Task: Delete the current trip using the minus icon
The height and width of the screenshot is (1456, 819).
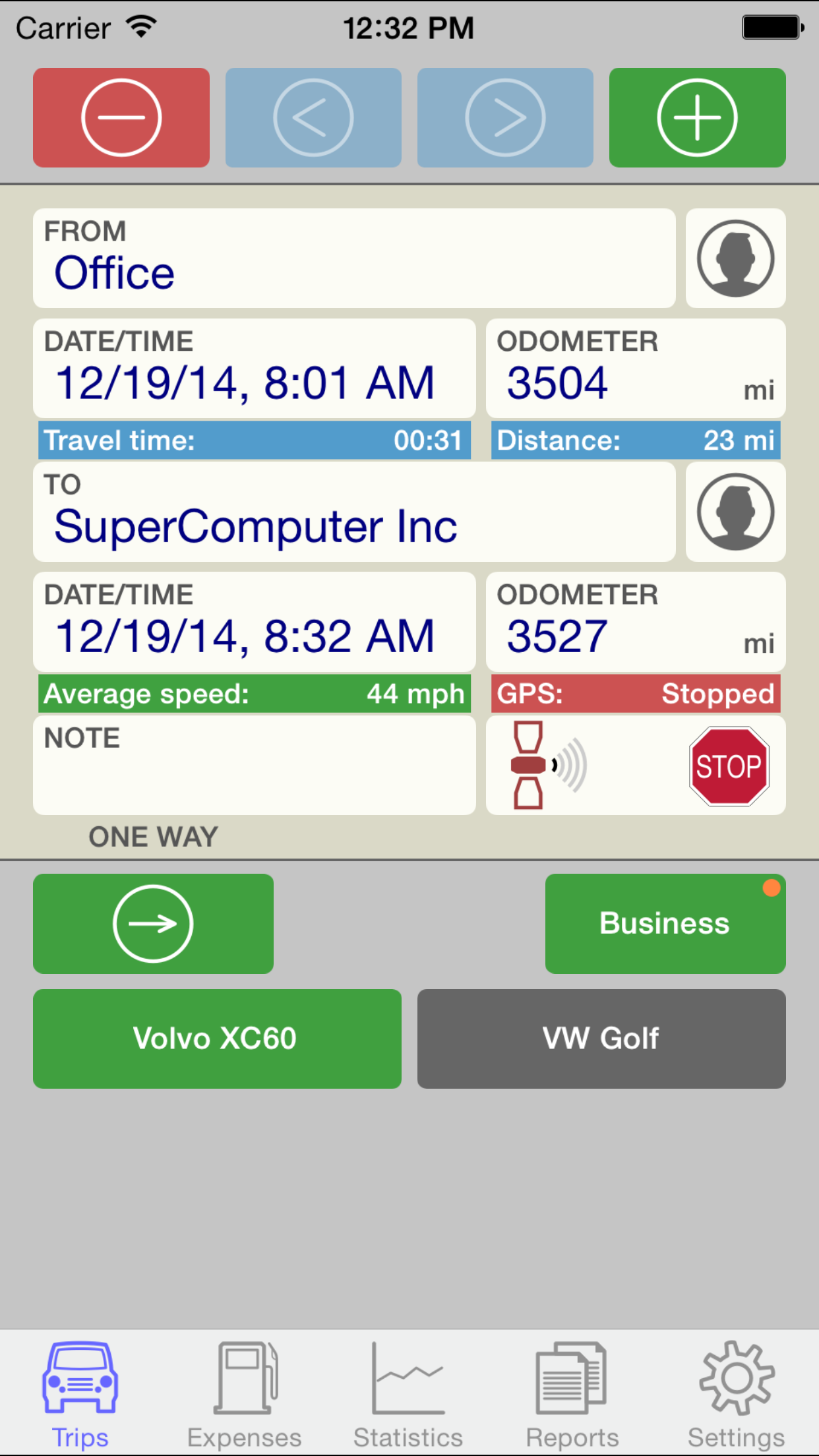Action: 121,117
